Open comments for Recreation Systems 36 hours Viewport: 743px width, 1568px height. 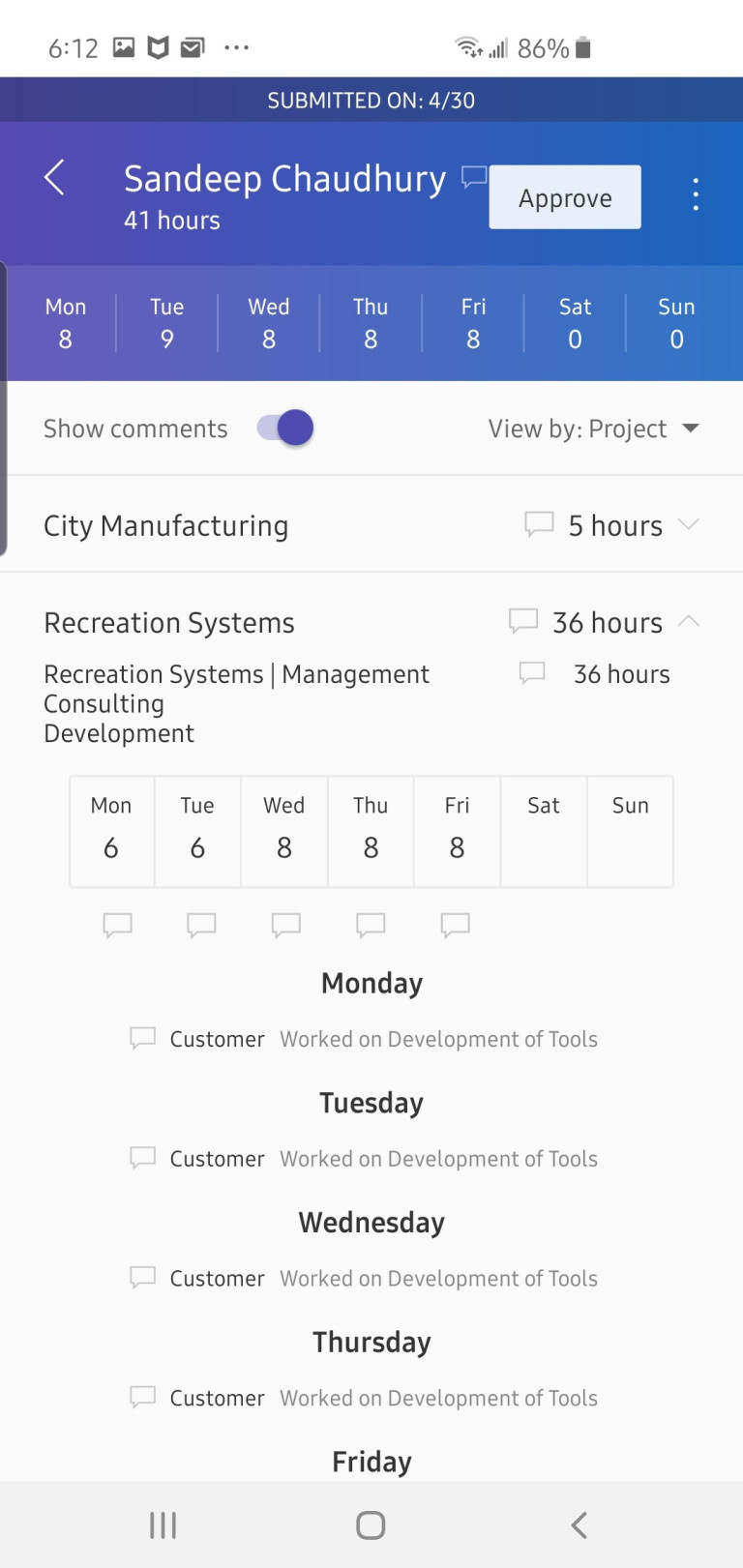coord(523,621)
